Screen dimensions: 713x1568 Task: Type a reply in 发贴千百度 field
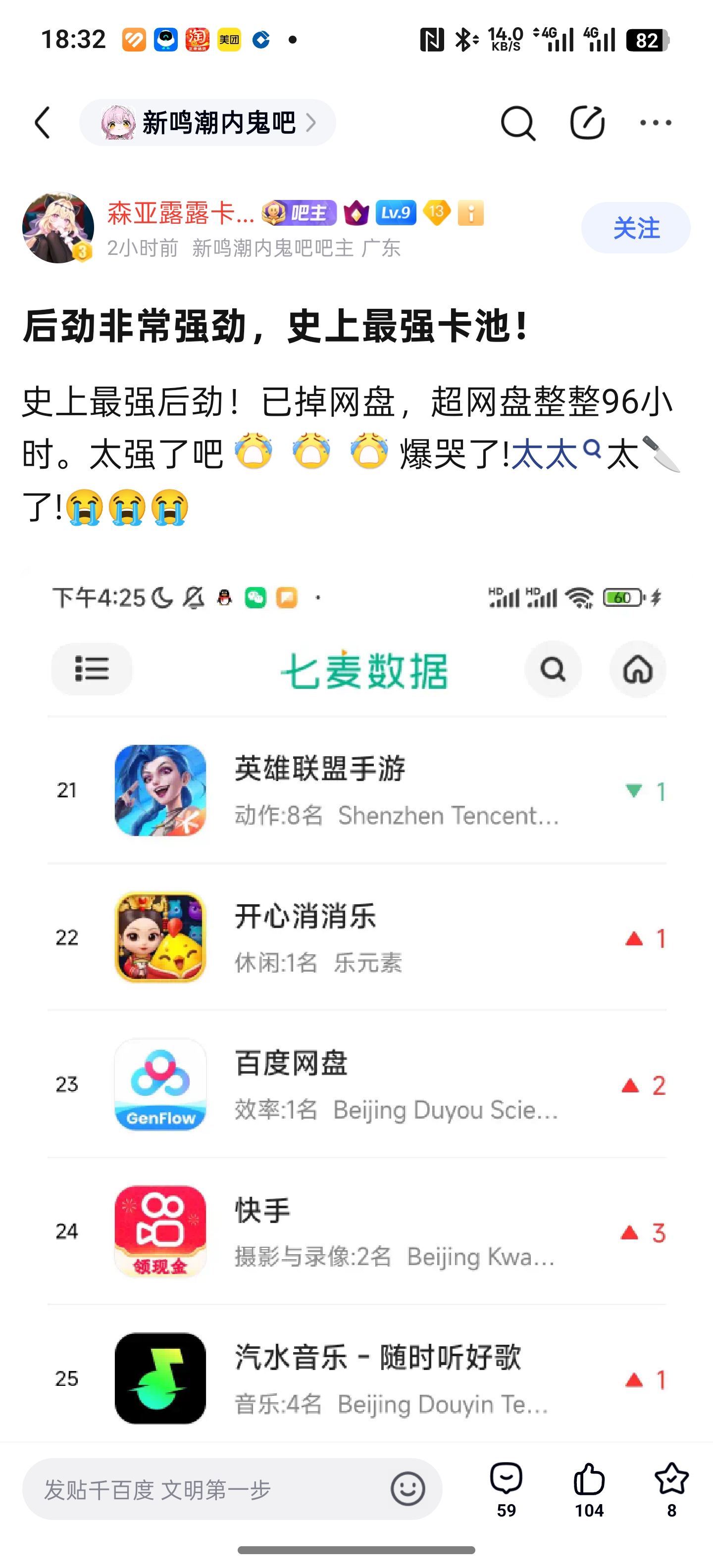[x=207, y=1489]
